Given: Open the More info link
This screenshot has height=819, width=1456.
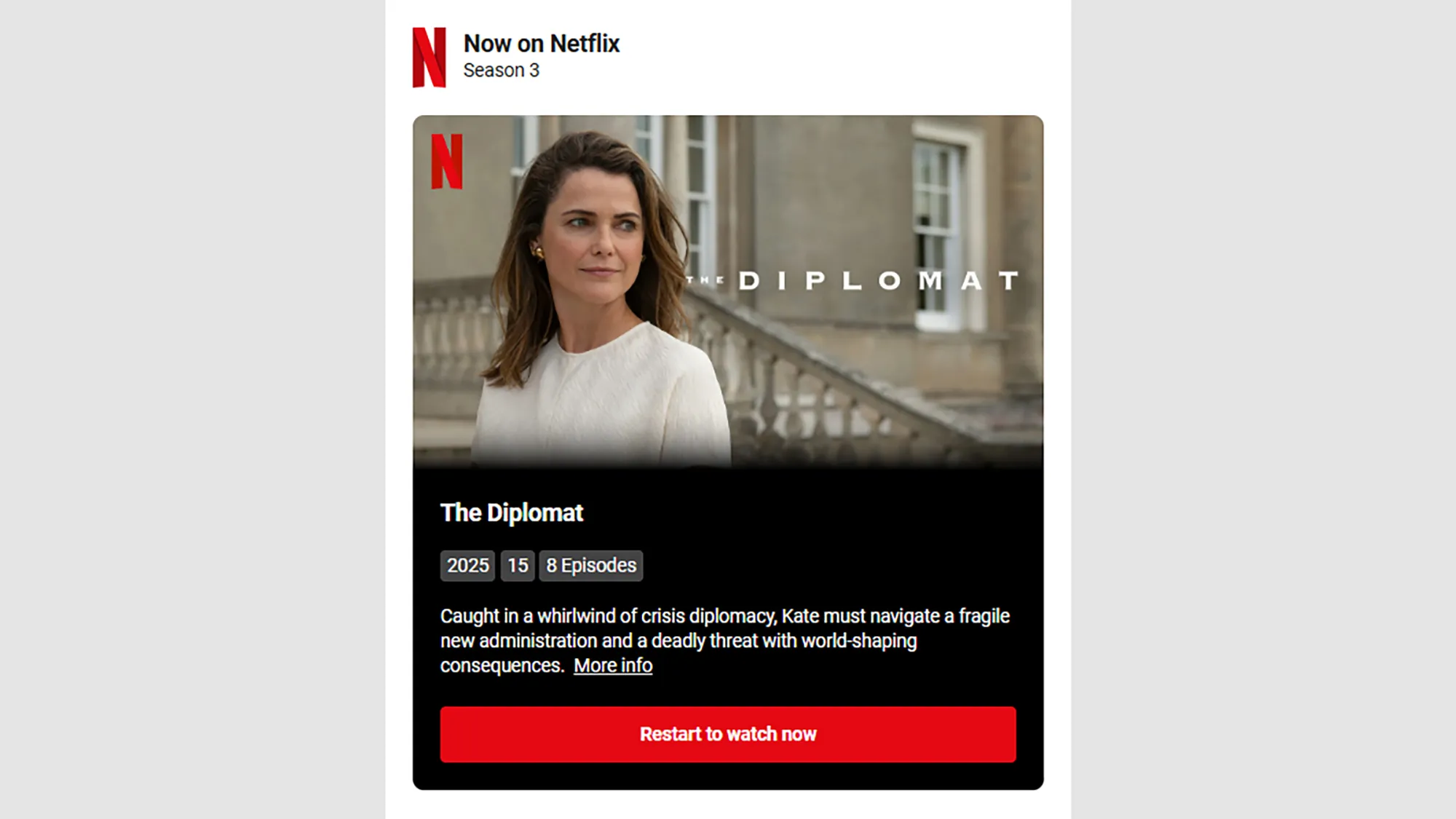Looking at the screenshot, I should (612, 665).
